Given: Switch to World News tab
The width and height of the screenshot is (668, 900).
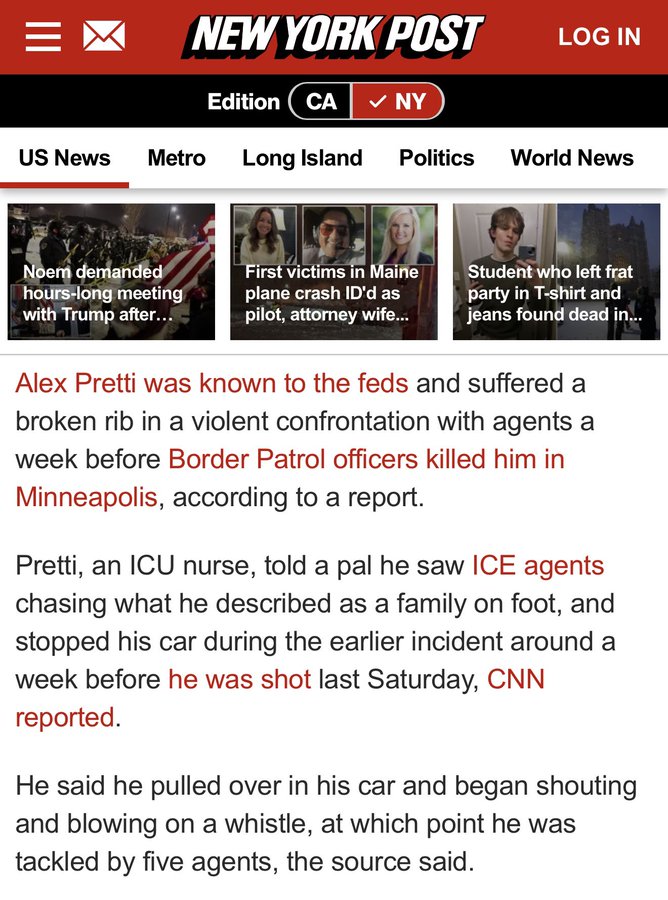Looking at the screenshot, I should [571, 158].
